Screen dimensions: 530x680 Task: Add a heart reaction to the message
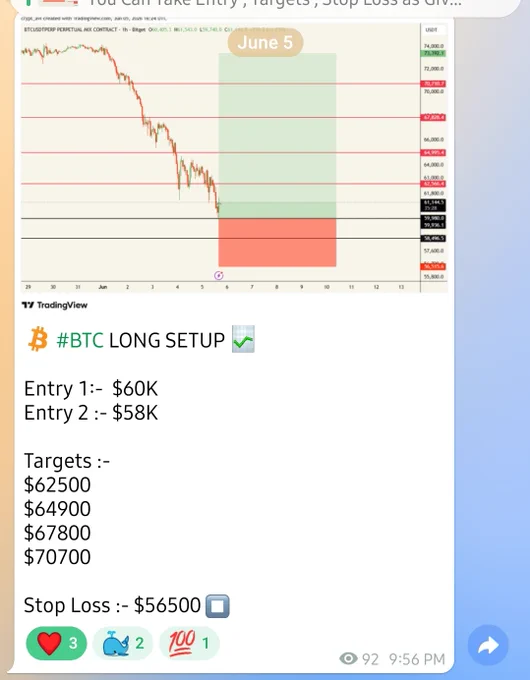[x=56, y=643]
